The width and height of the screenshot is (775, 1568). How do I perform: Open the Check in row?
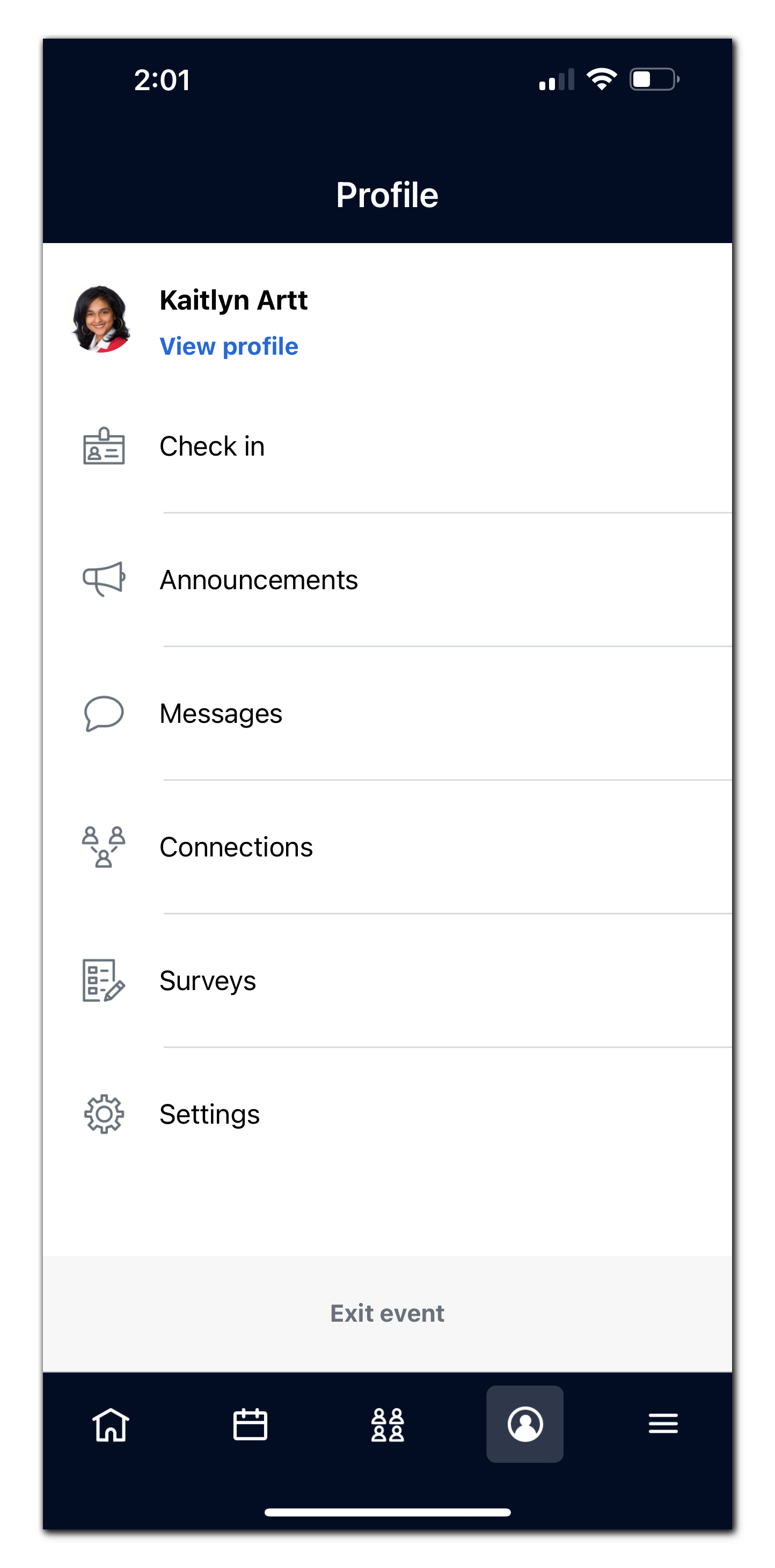[212, 446]
